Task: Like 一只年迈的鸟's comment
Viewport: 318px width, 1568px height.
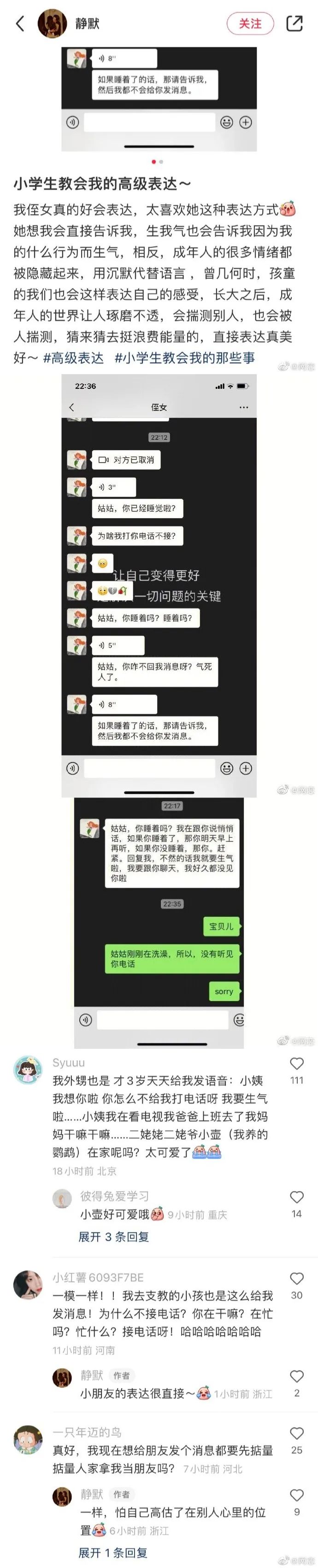Action: [x=297, y=1433]
